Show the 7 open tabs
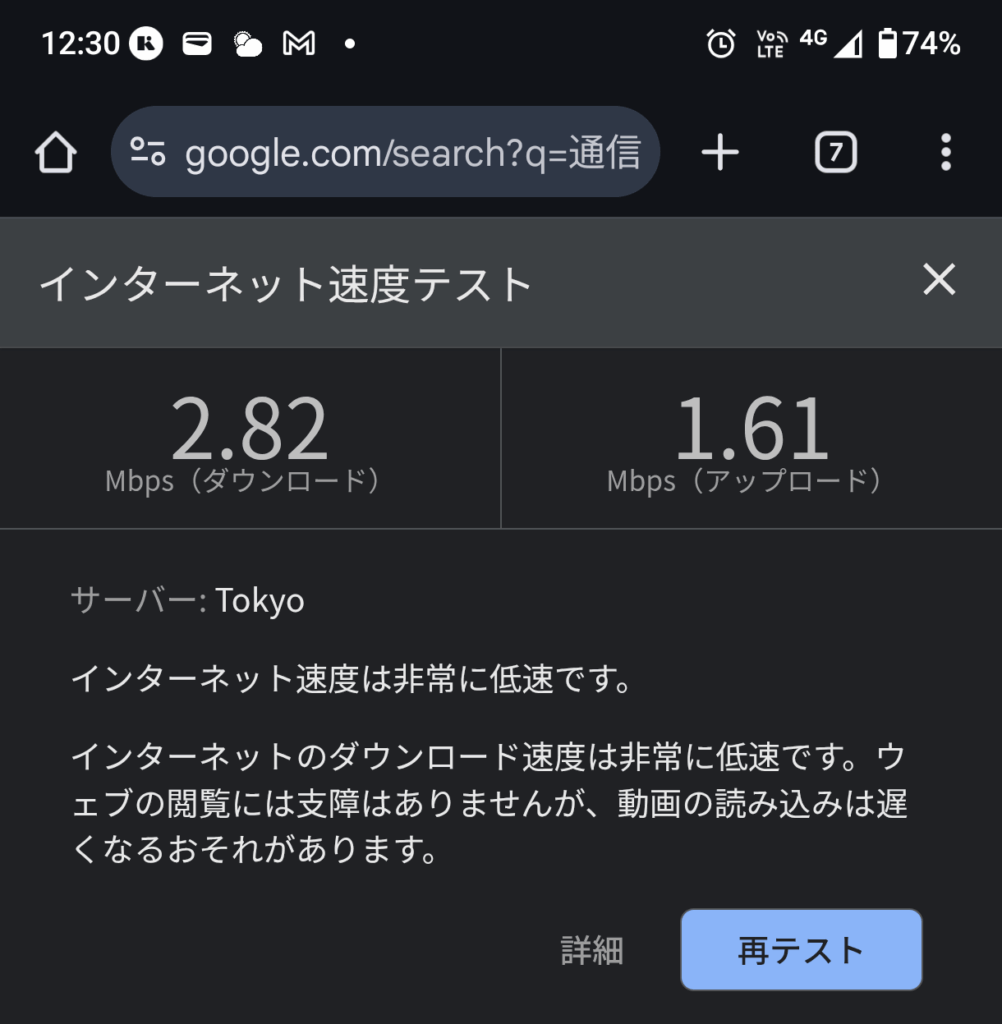1002x1024 pixels. tap(836, 153)
